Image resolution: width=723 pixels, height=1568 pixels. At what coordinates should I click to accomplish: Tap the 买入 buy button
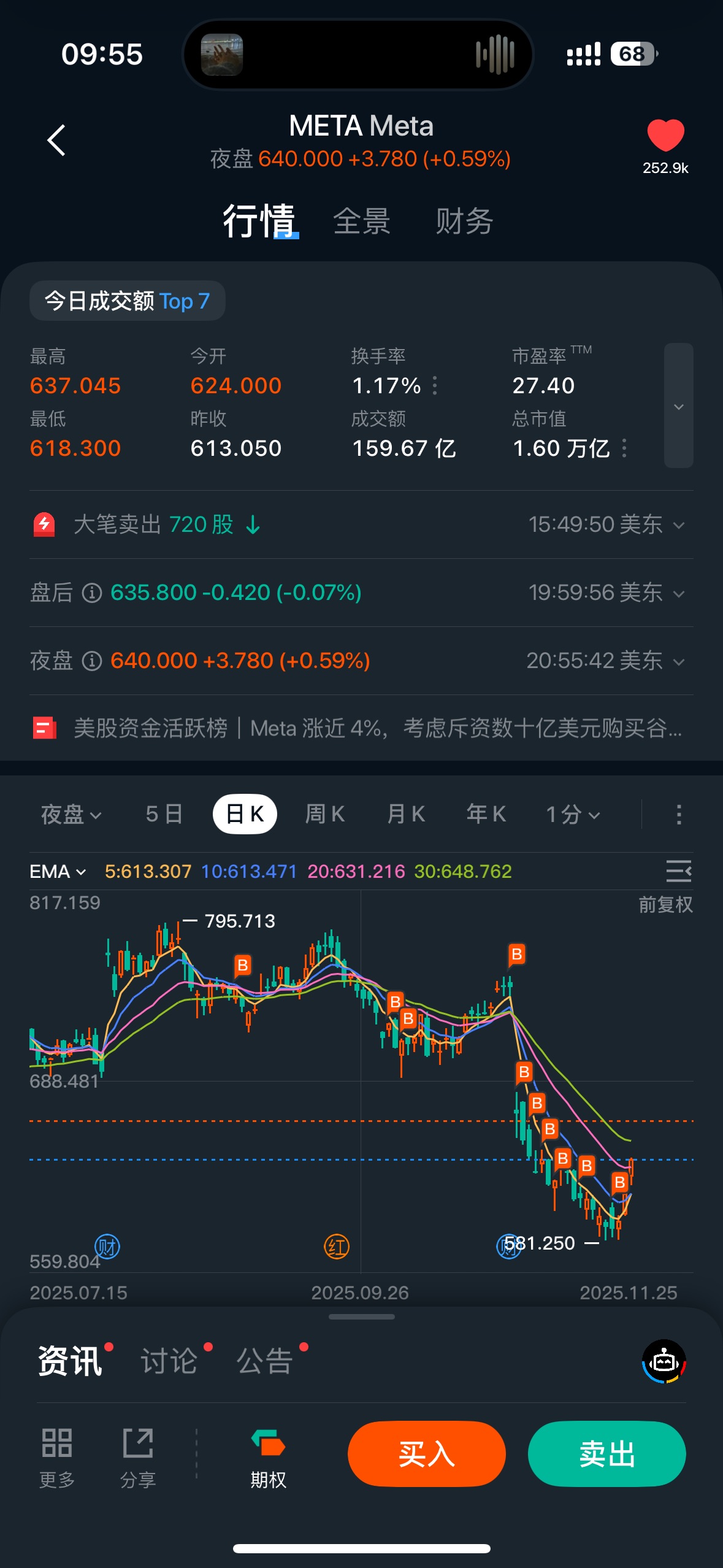click(x=426, y=1454)
